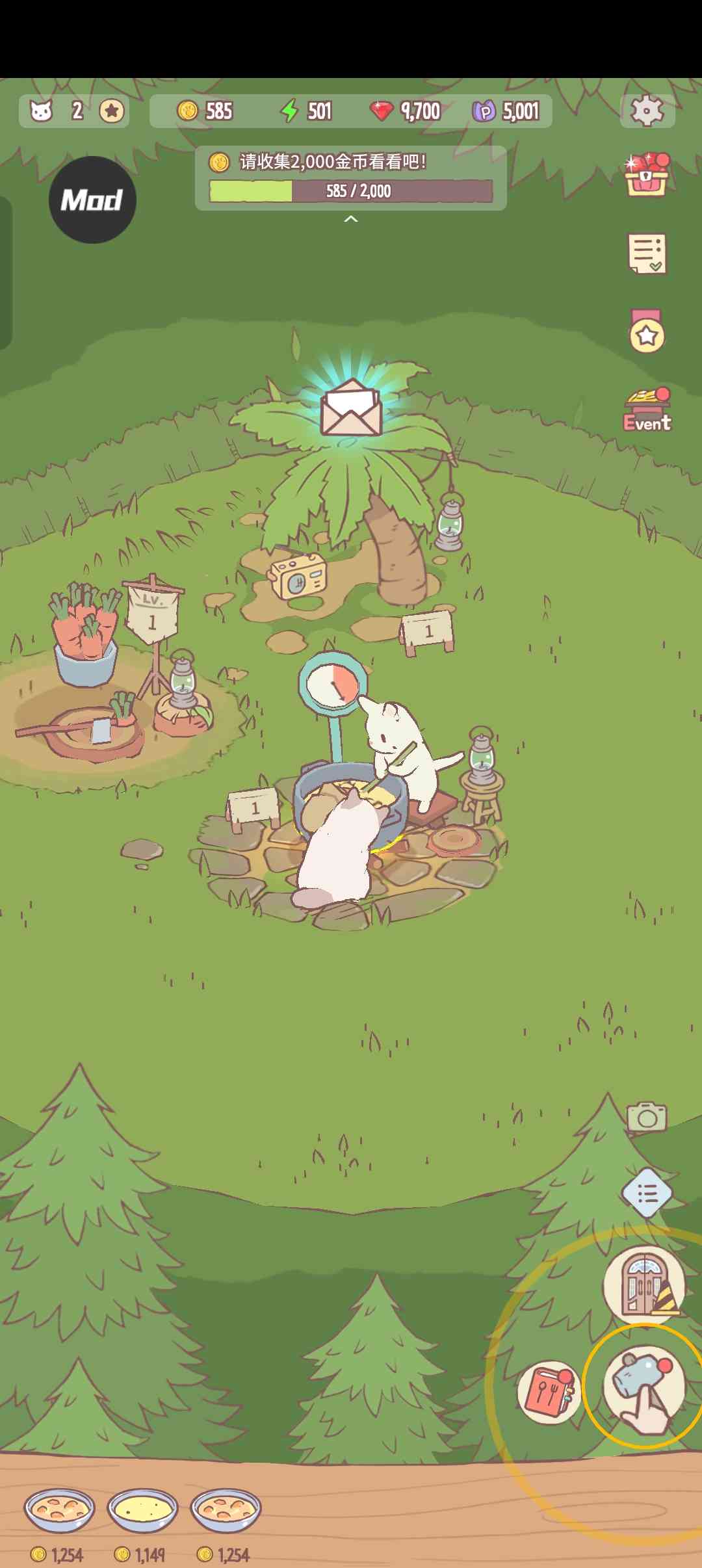Viewport: 702px width, 1568px height.
Task: Open the settings gear
Action: pos(647,111)
